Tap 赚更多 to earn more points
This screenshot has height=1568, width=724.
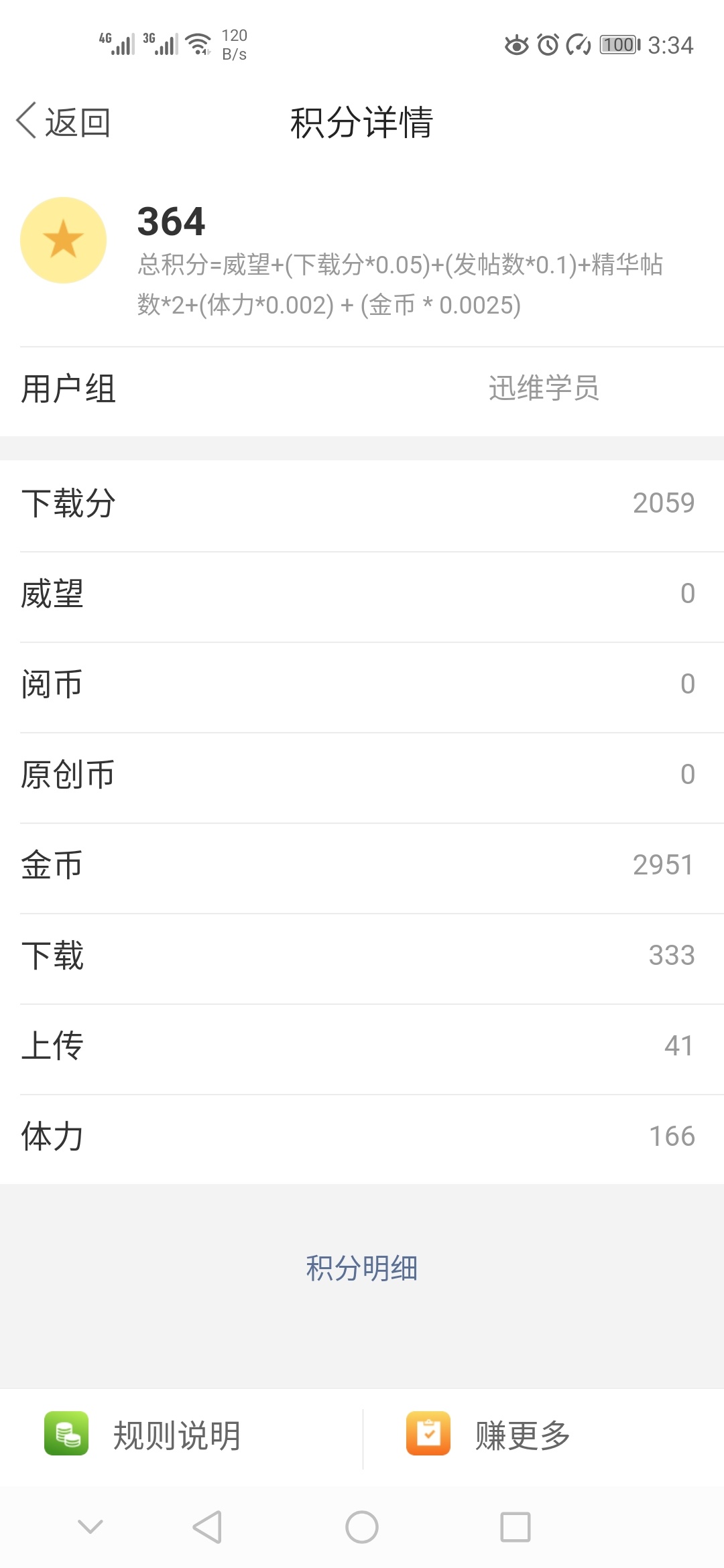pyautogui.click(x=489, y=1435)
